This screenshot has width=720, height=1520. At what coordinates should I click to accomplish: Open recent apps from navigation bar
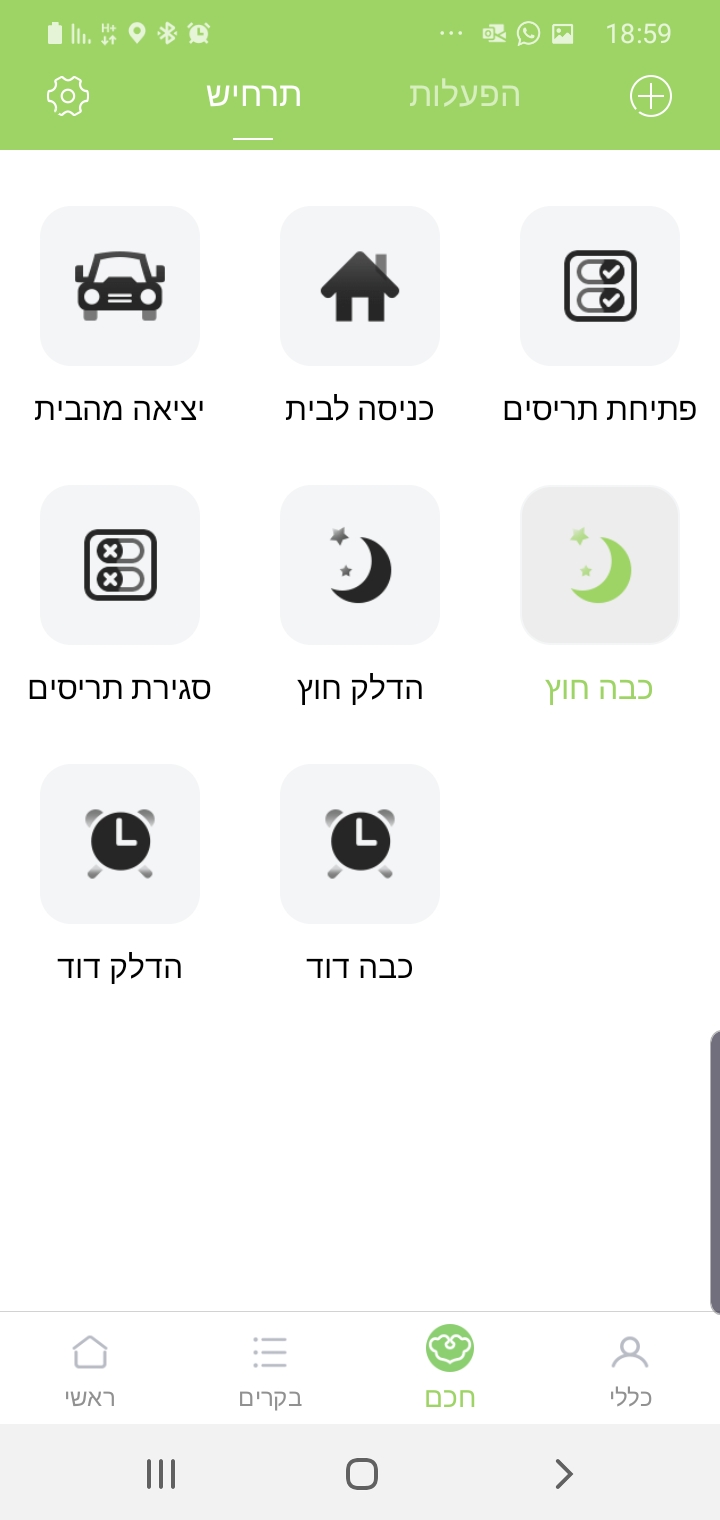(160, 1473)
